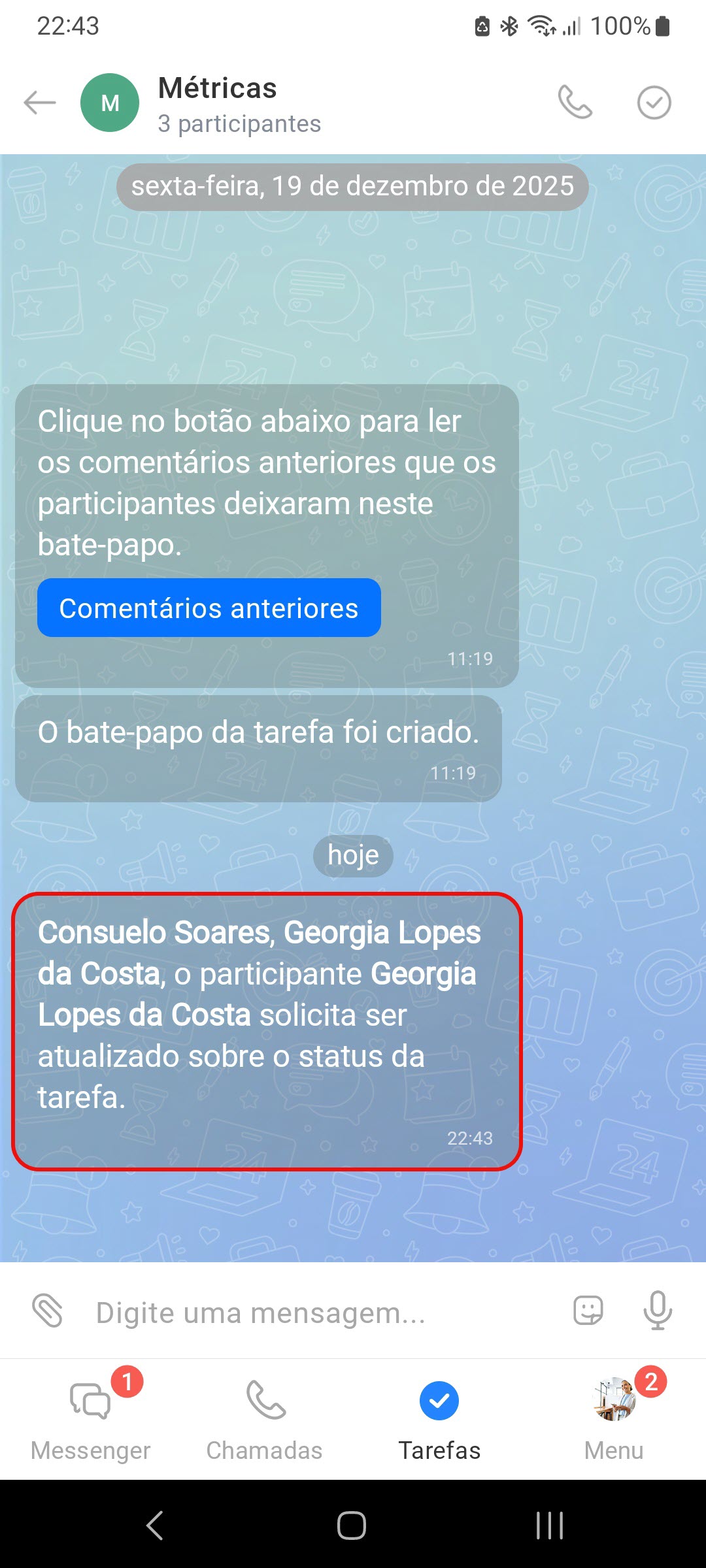This screenshot has width=706, height=1568.
Task: Start a call in the Métricas chat
Action: click(575, 103)
